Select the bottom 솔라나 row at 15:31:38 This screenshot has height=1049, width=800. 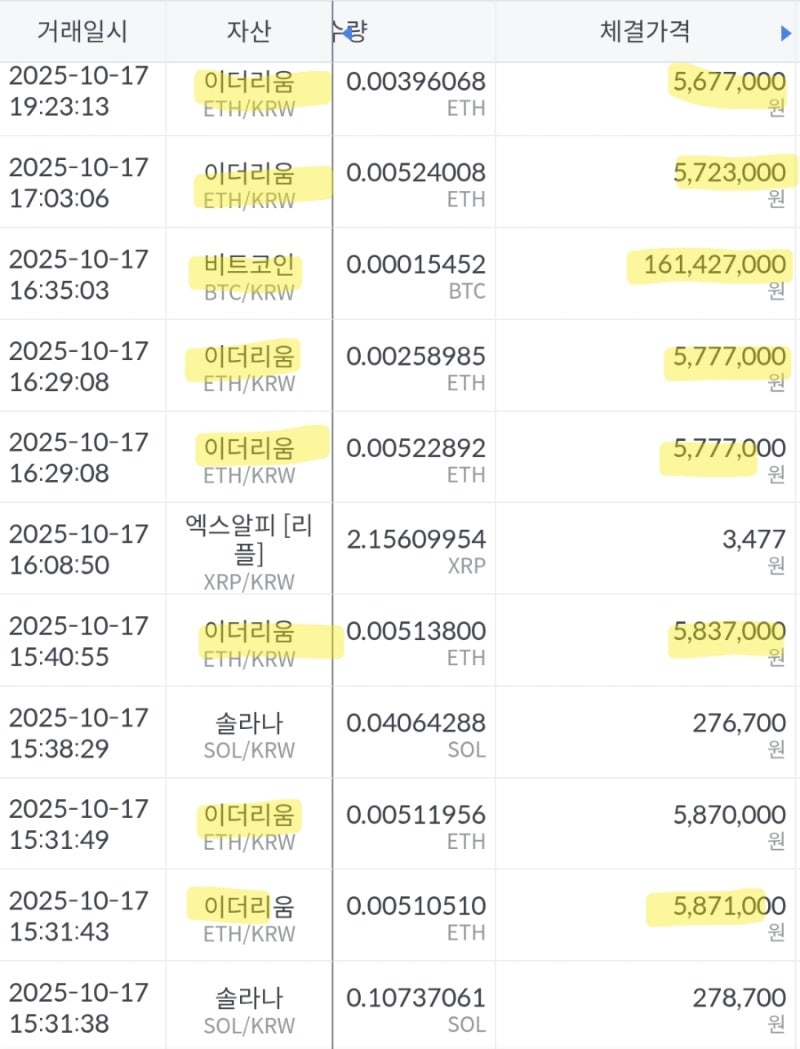point(247,1006)
